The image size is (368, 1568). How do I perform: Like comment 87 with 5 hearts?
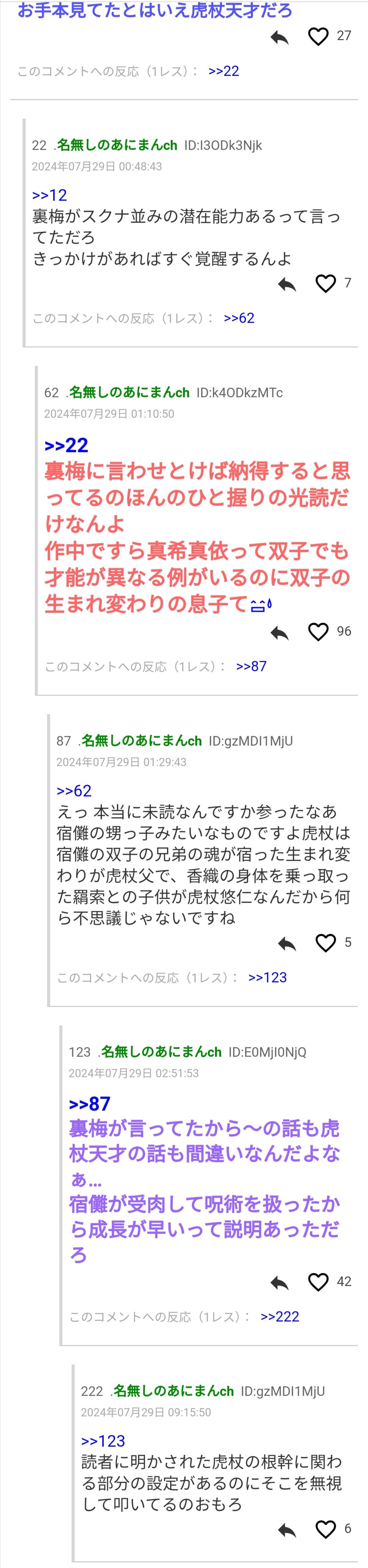325,942
